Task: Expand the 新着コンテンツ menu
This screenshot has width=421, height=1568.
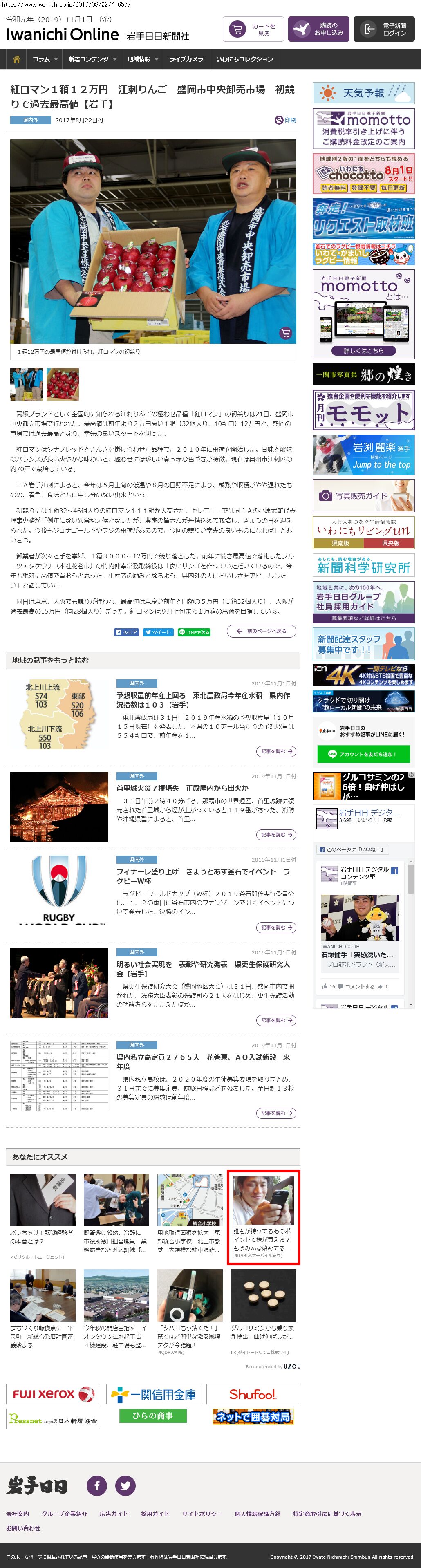Action: point(92,59)
